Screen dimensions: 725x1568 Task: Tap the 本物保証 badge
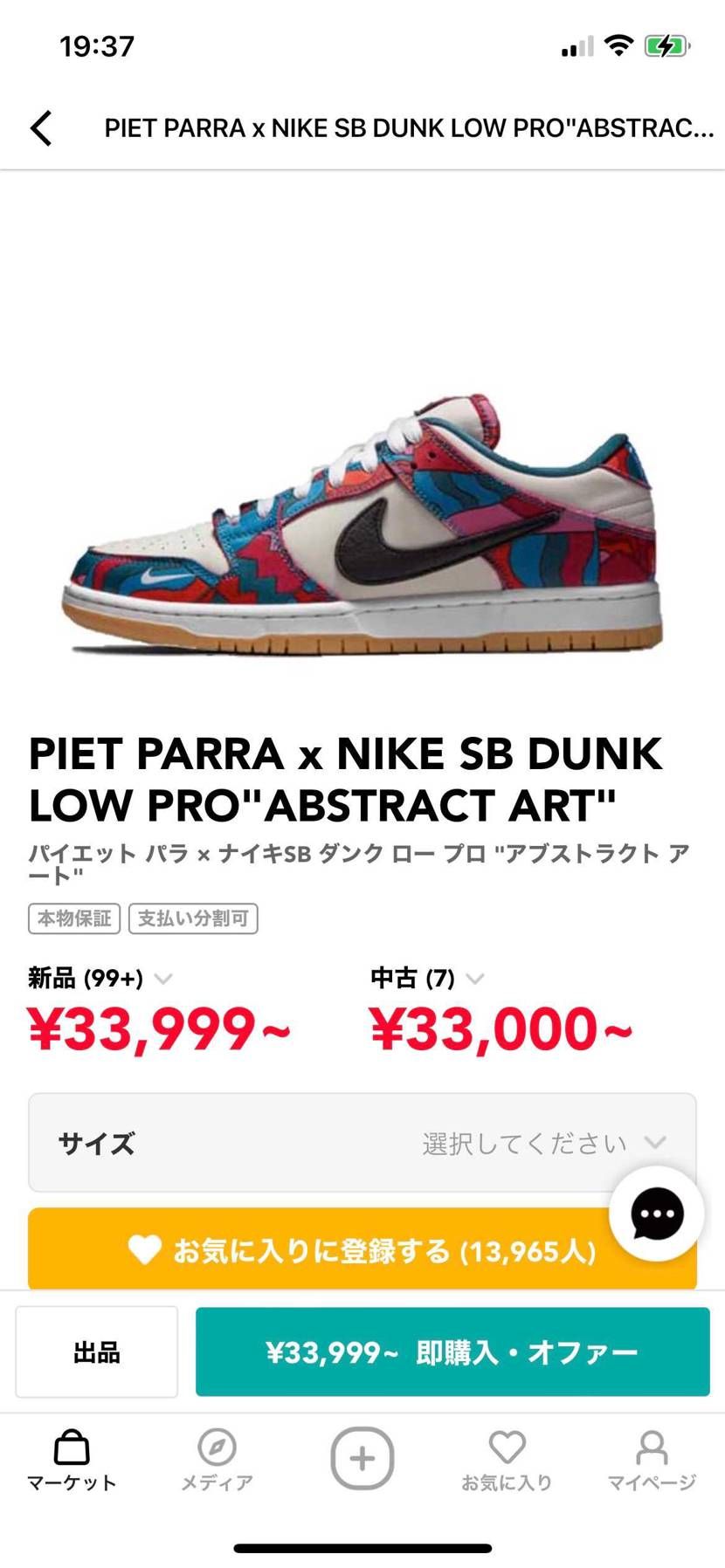point(73,918)
